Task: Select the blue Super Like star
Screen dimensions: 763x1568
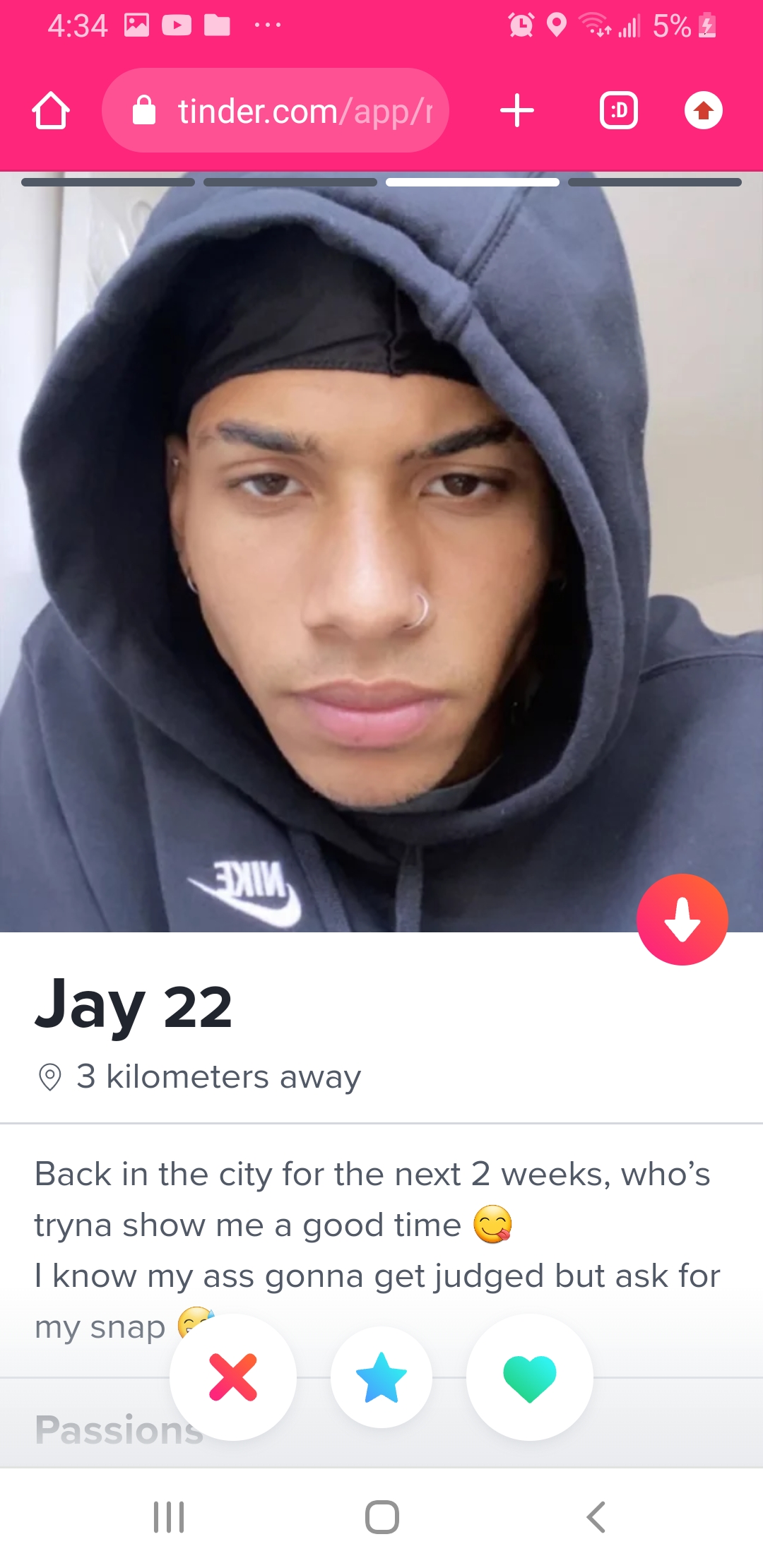Action: pos(382,1378)
